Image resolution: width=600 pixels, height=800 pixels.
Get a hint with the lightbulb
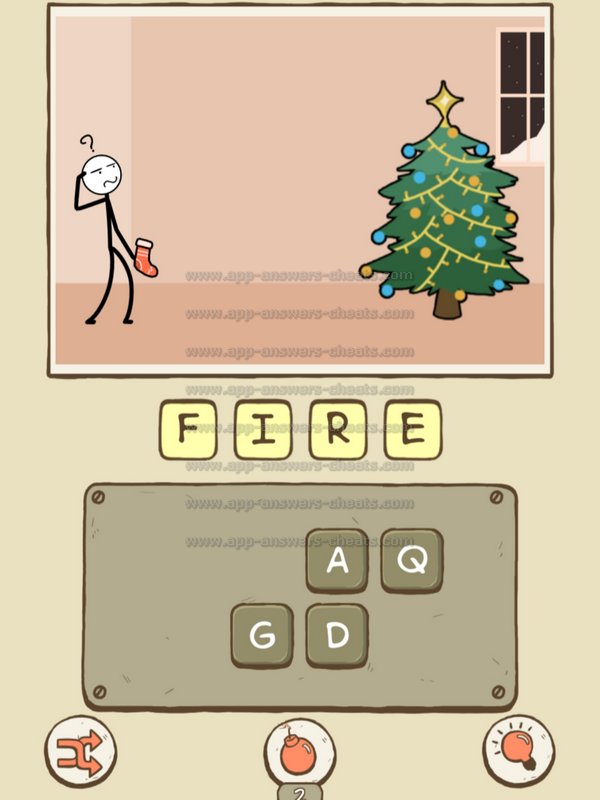pos(519,750)
